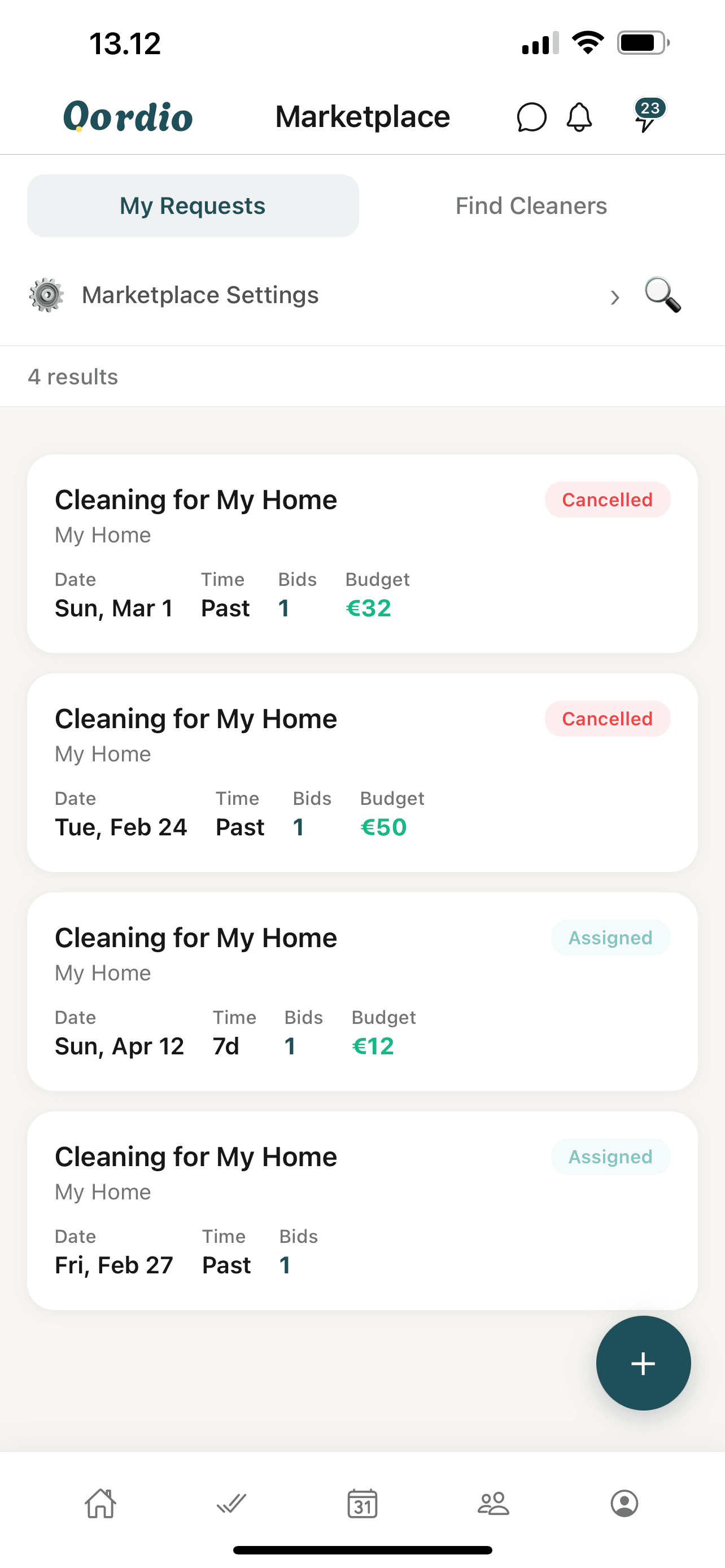
Task: Tap the Assigned badge on the Apr 12 request
Action: click(x=610, y=938)
